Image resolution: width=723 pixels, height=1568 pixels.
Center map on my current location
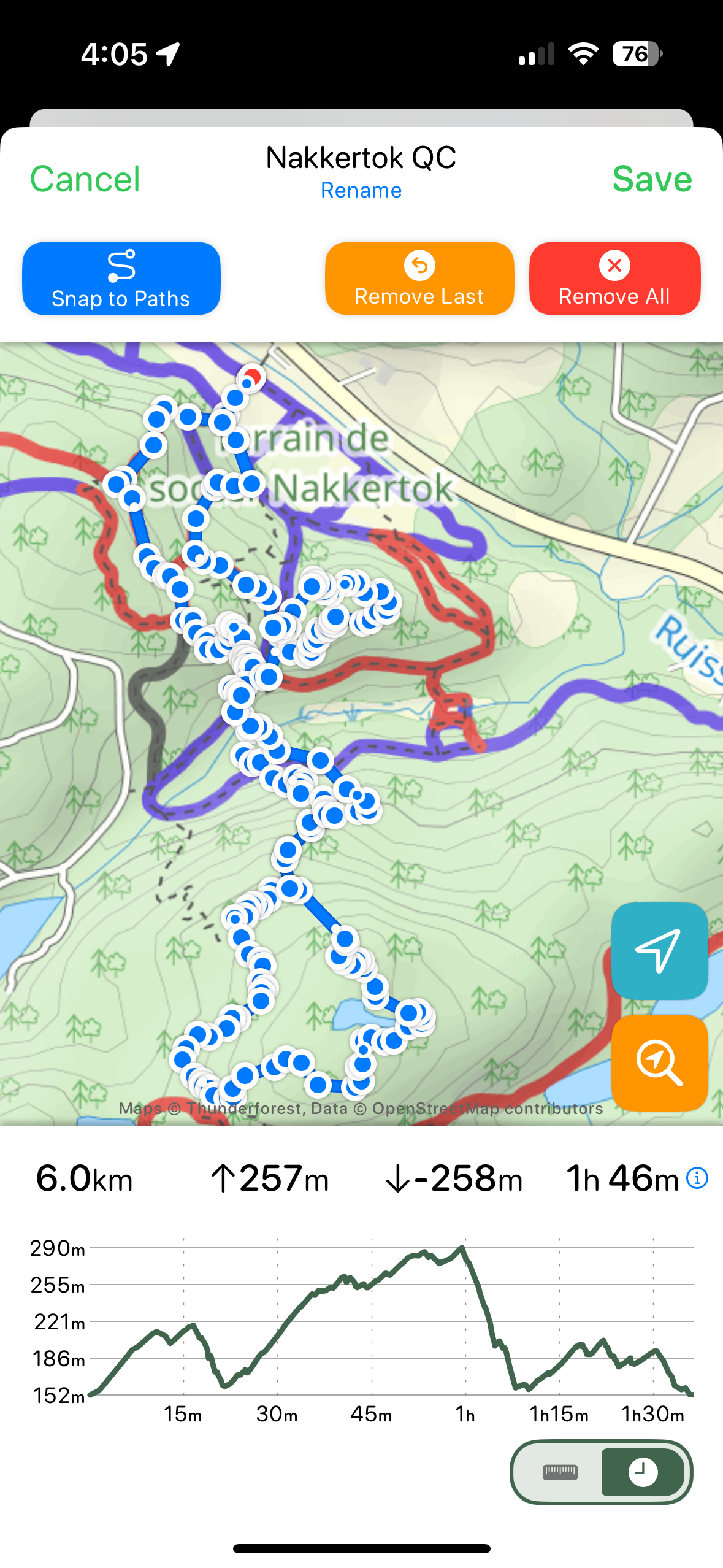tap(659, 950)
